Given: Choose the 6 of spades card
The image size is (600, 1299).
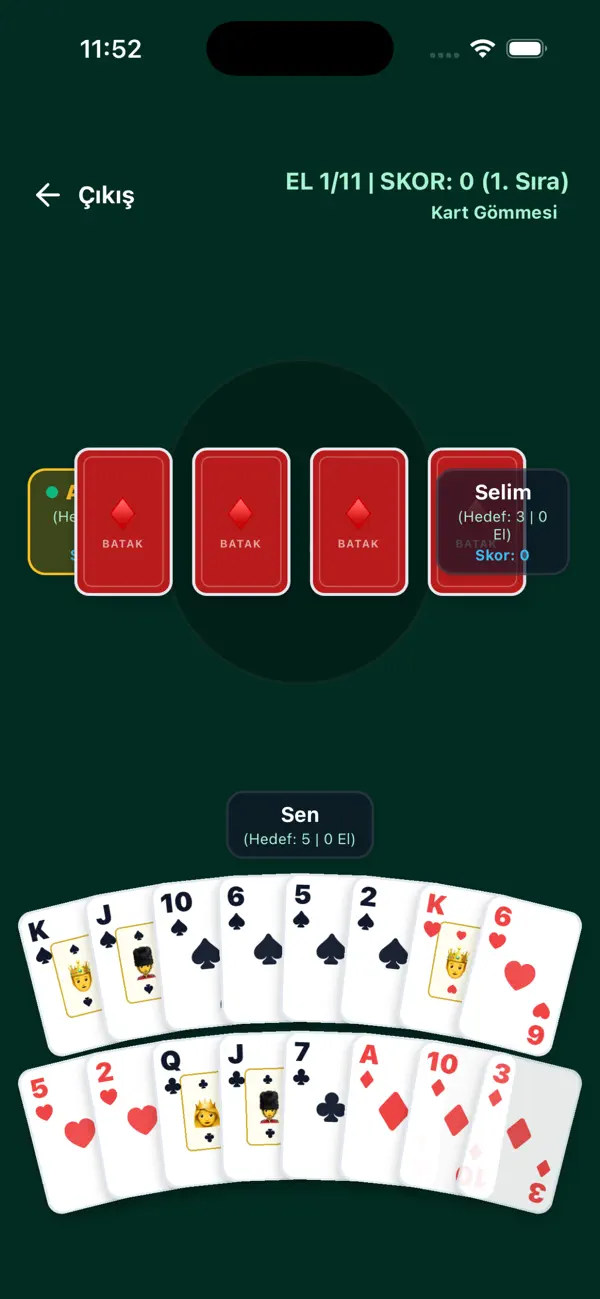Looking at the screenshot, I should pos(252,950).
